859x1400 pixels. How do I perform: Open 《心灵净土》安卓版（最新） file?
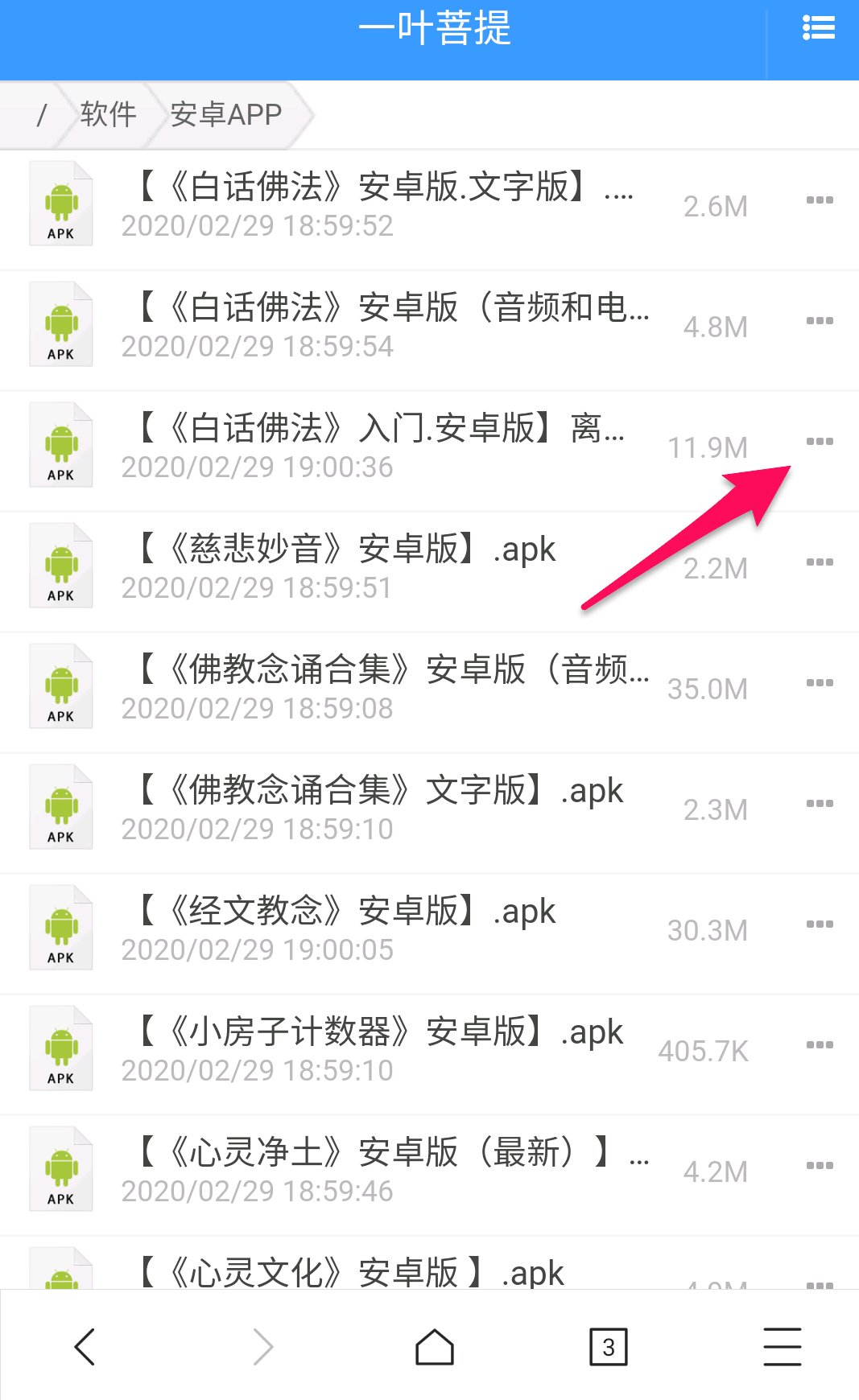[x=393, y=1152]
